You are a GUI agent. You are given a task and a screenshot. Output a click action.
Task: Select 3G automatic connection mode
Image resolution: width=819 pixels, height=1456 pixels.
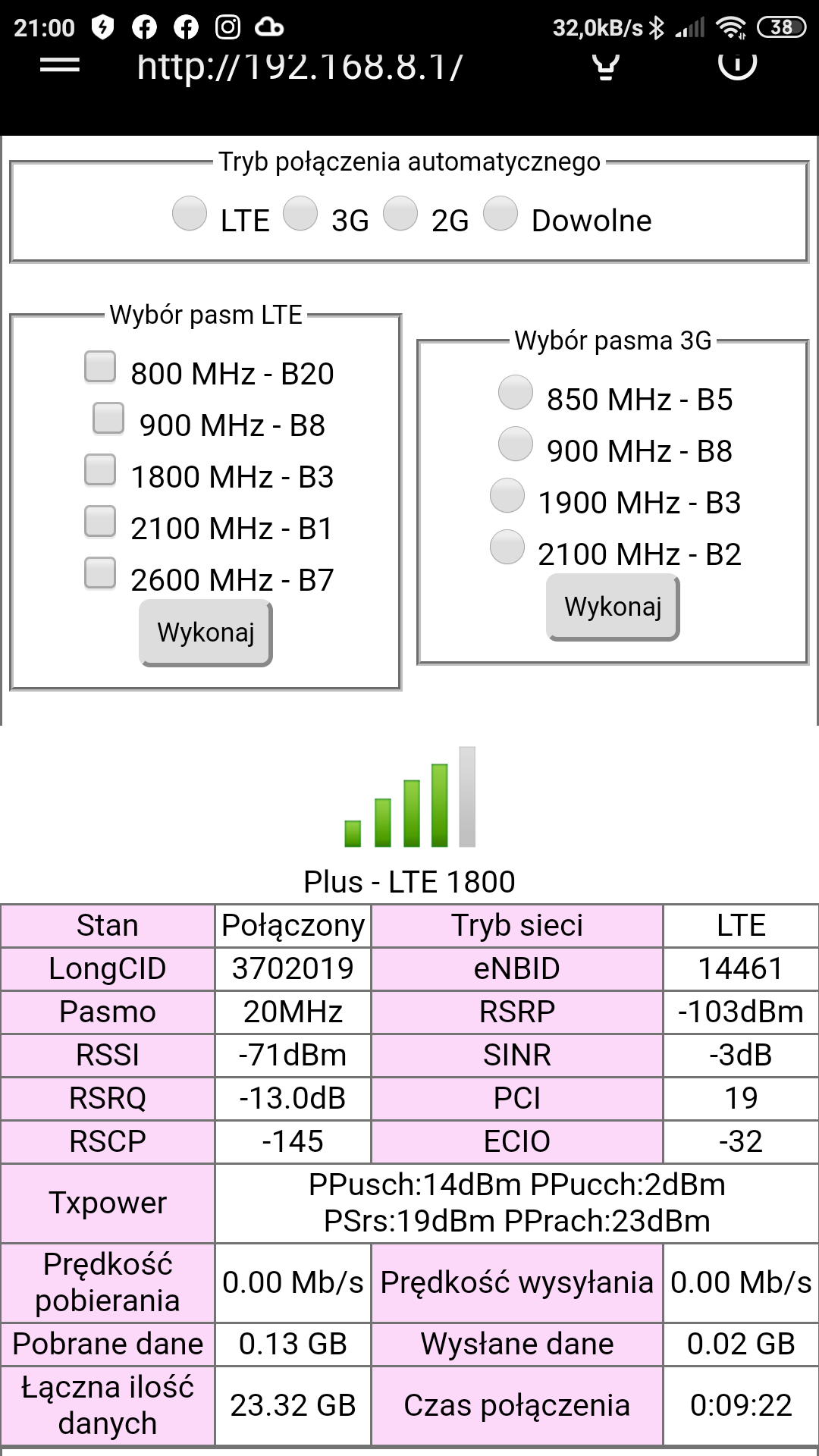pyautogui.click(x=300, y=213)
